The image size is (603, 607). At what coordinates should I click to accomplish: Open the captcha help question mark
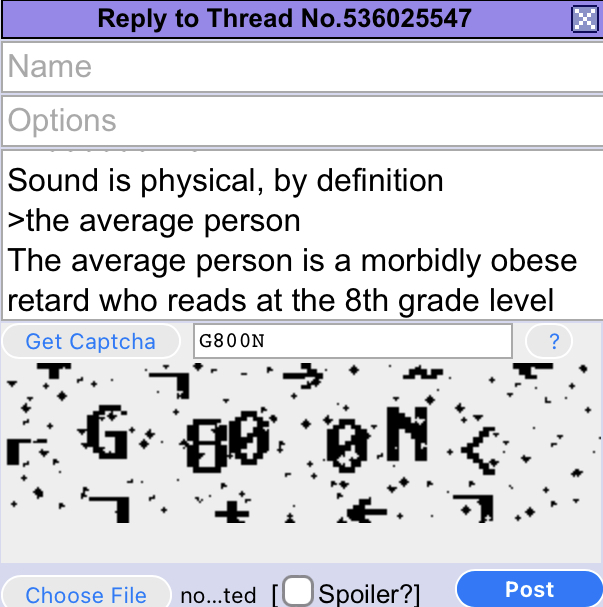pyautogui.click(x=554, y=341)
